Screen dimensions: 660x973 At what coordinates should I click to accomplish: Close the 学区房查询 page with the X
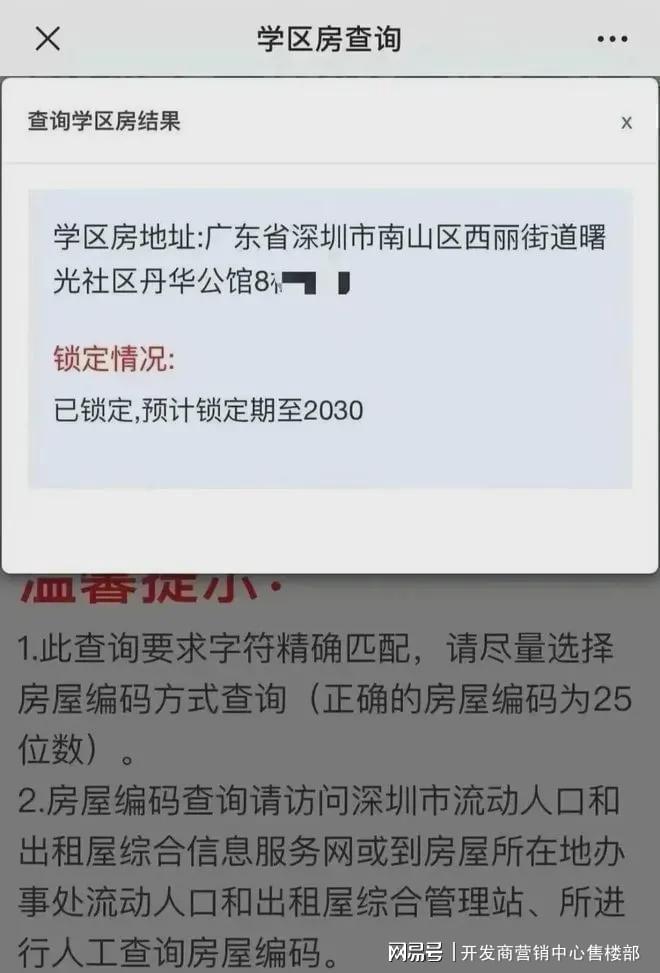pyautogui.click(x=47, y=39)
